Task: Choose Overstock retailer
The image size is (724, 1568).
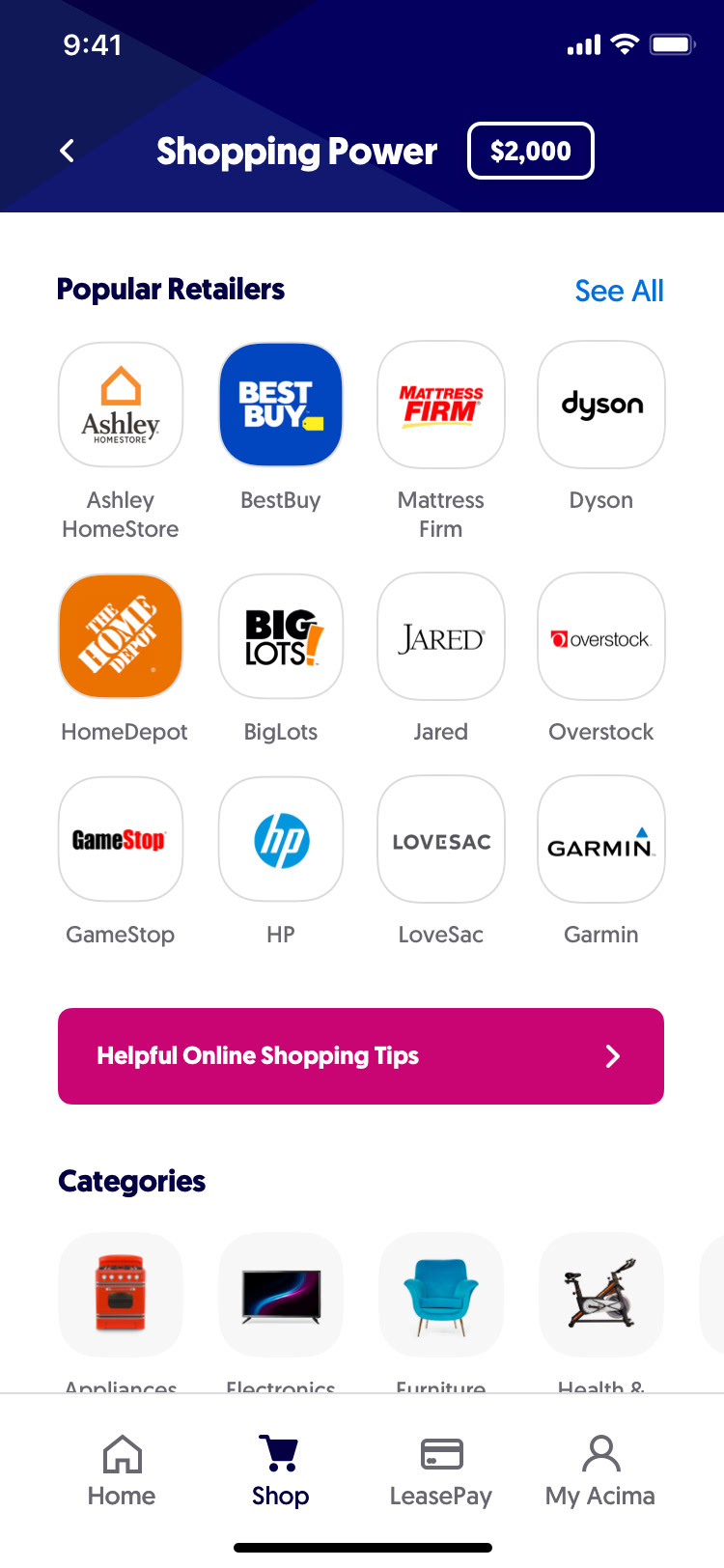Action: (600, 637)
